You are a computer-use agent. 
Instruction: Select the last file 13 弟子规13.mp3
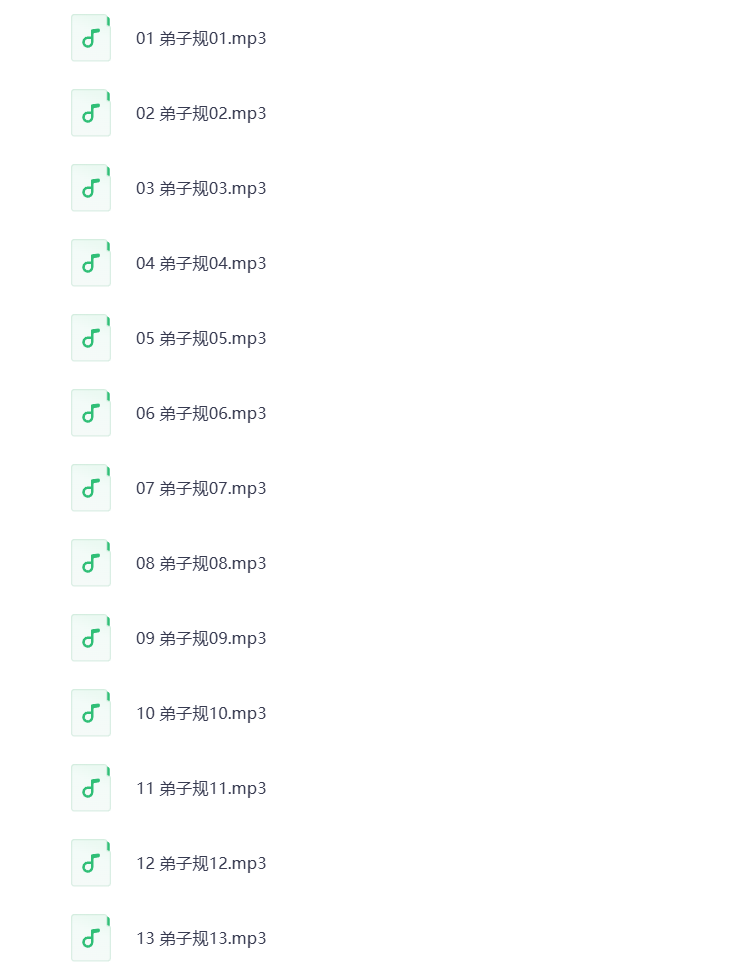pyautogui.click(x=201, y=938)
